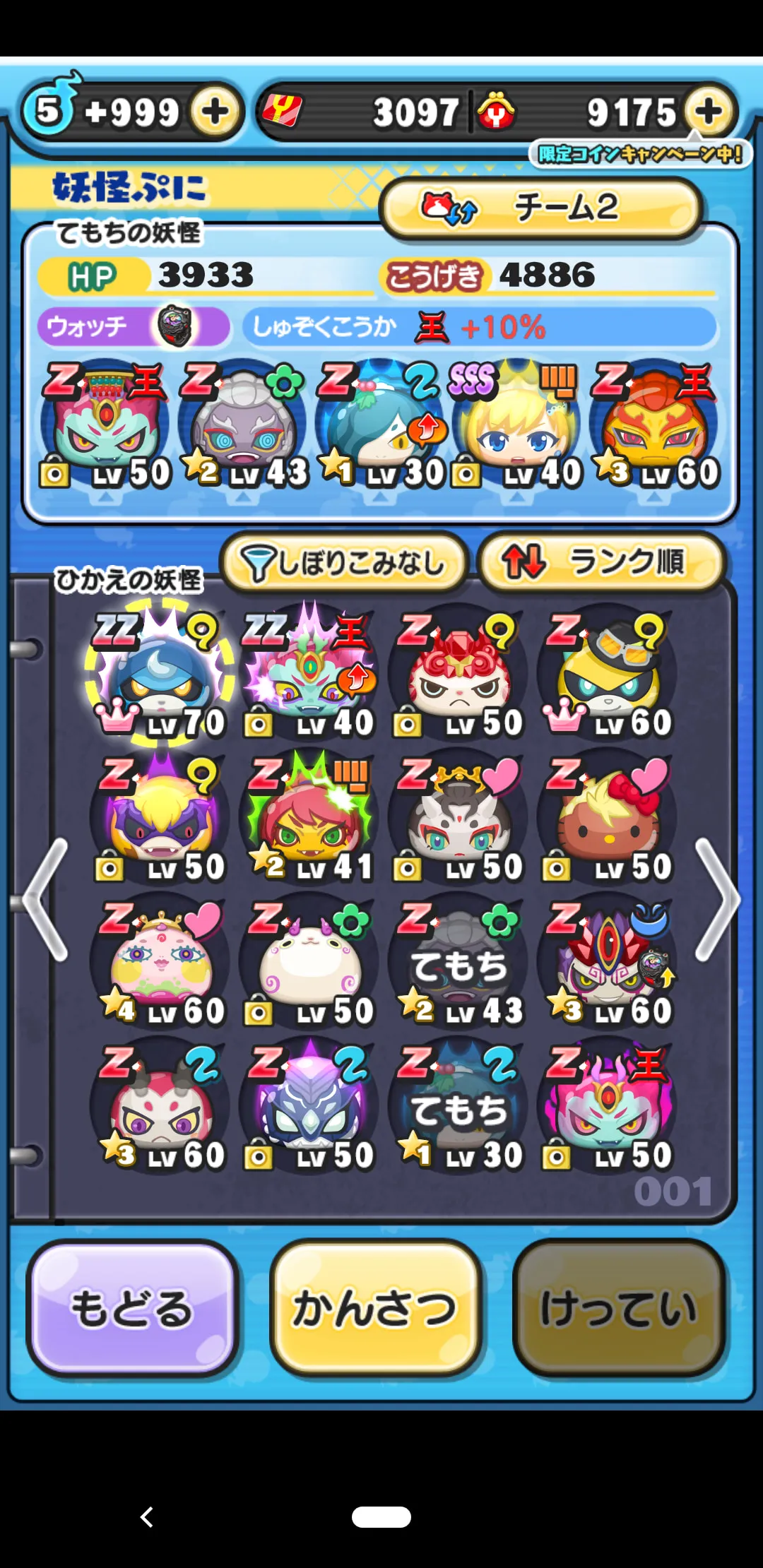Add Y-money with plus next to 9175
Viewport: 763px width, 1568px height.
click(709, 110)
